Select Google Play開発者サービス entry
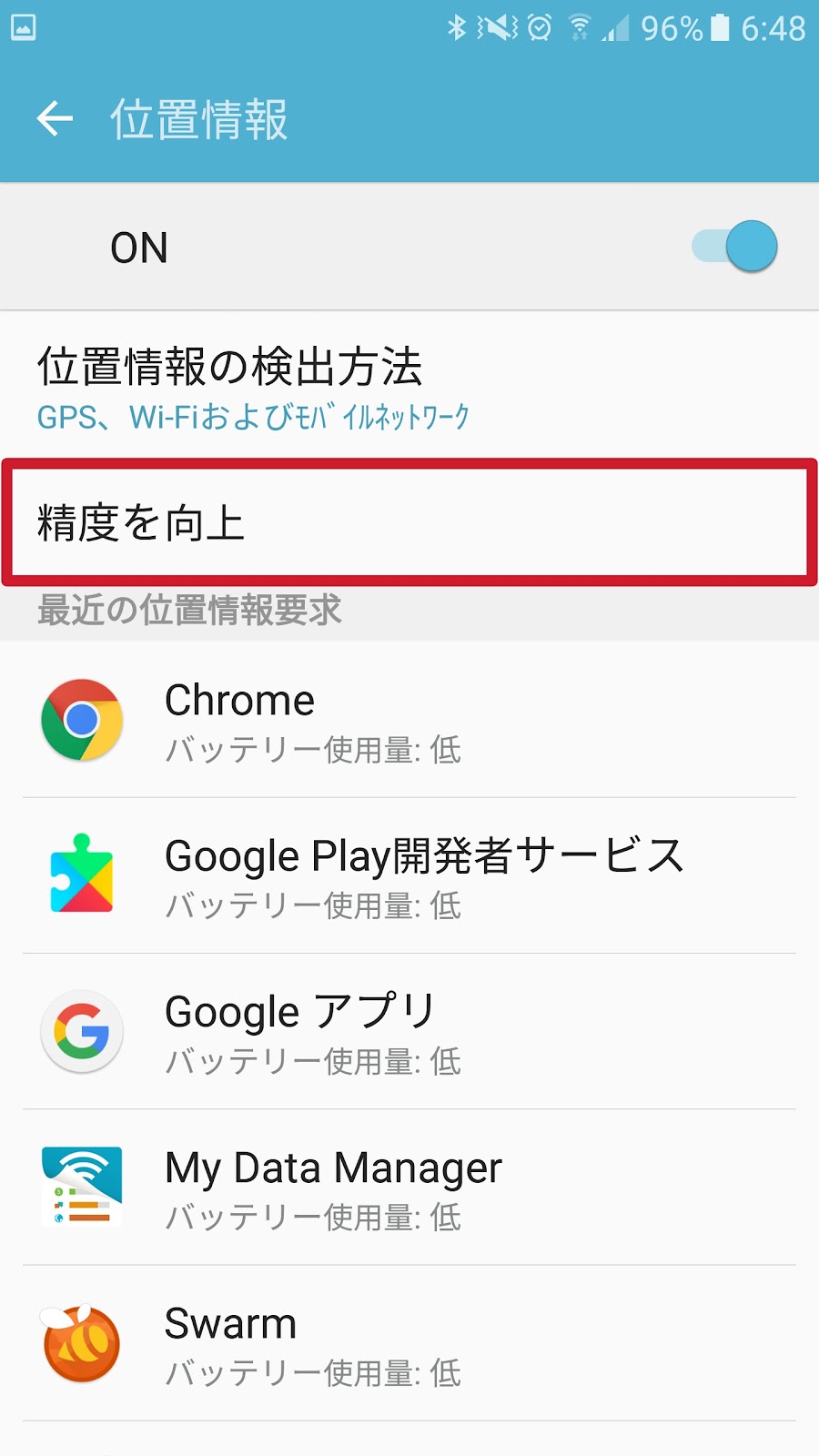The width and height of the screenshot is (819, 1456). (409, 876)
